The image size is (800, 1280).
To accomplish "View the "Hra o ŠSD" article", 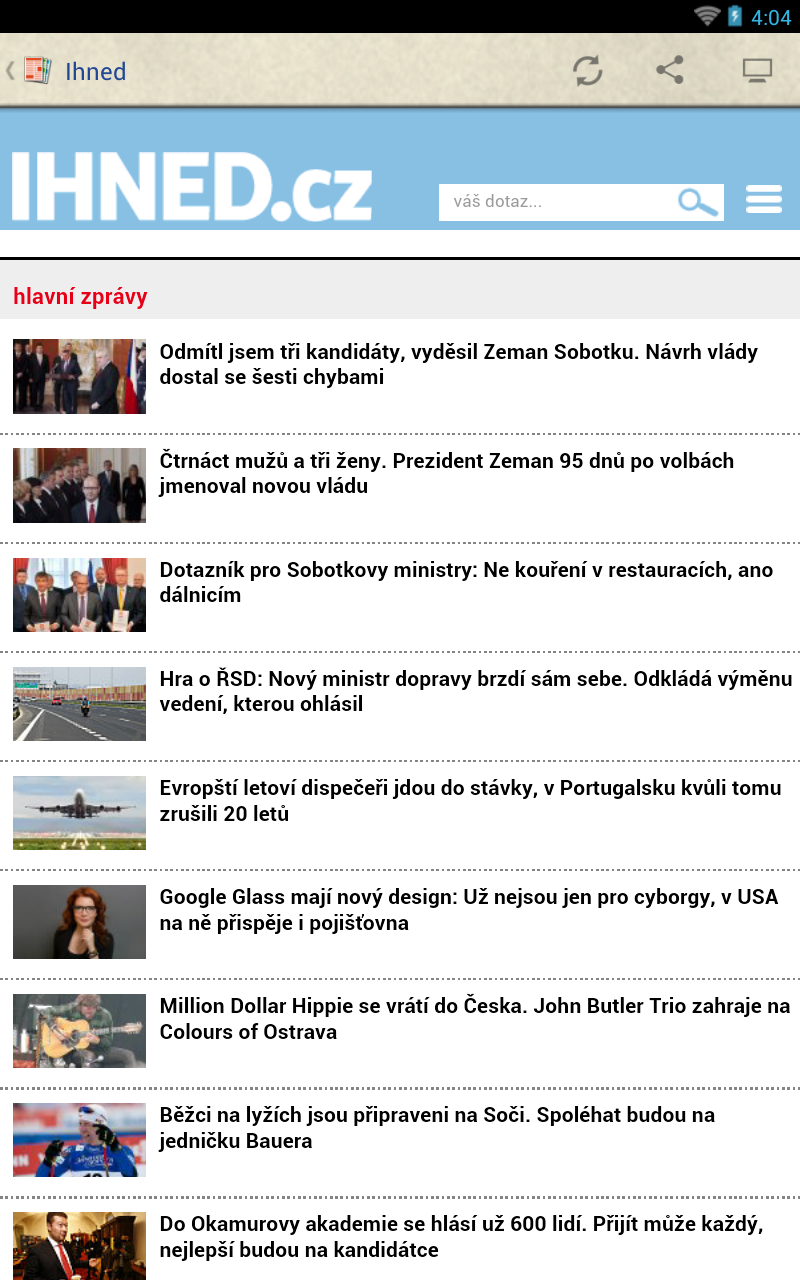I will pos(475,692).
